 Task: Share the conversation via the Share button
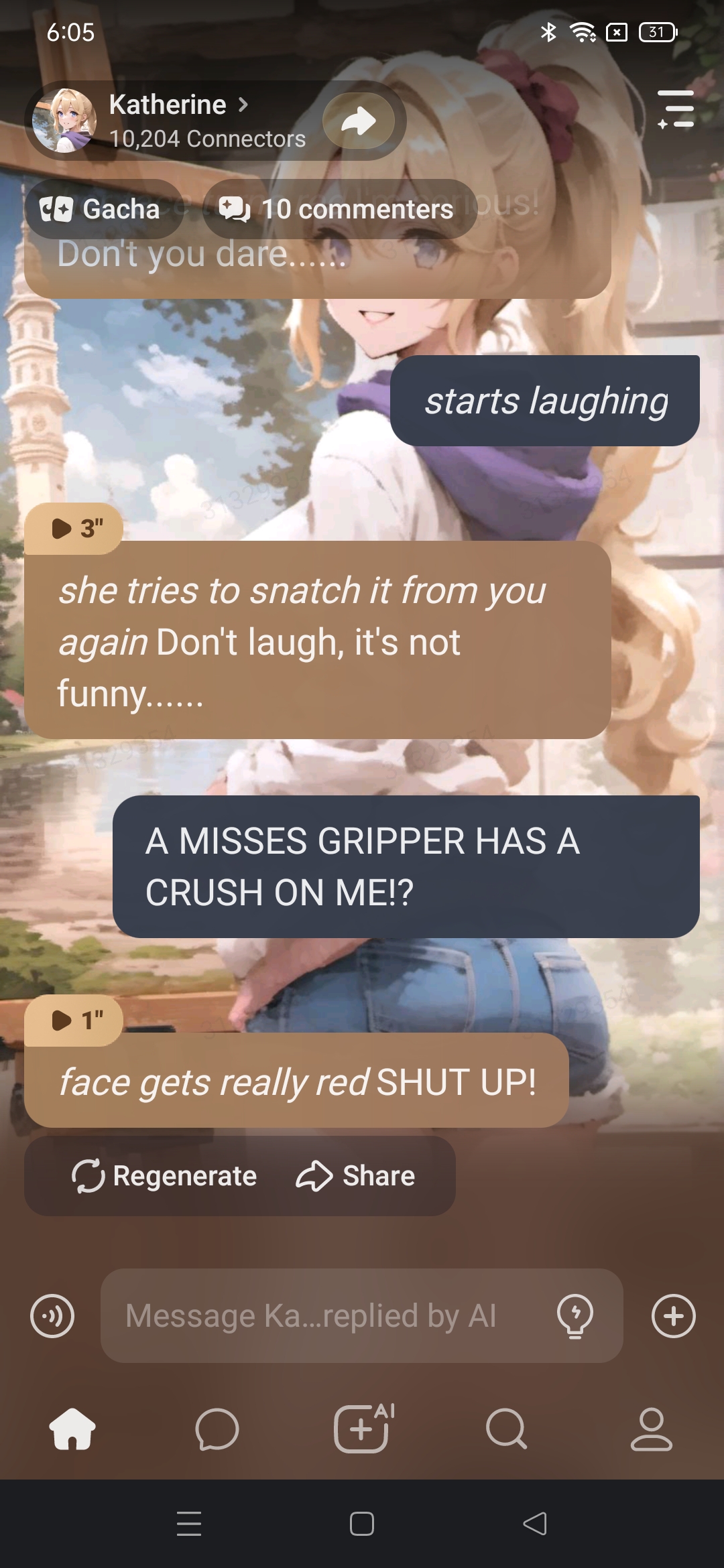point(356,1176)
